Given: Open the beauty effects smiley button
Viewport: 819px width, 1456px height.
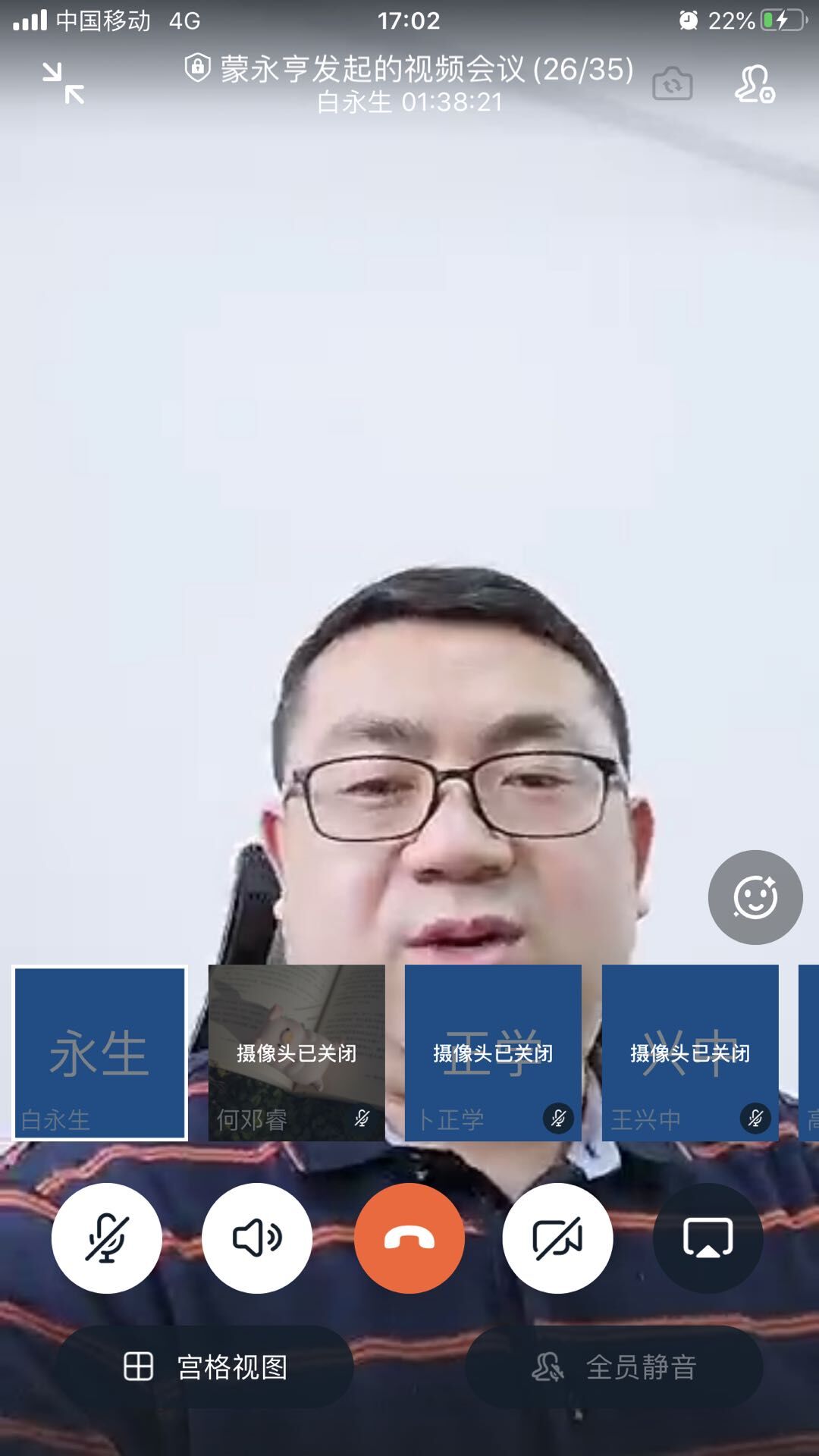Looking at the screenshot, I should coord(755,897).
